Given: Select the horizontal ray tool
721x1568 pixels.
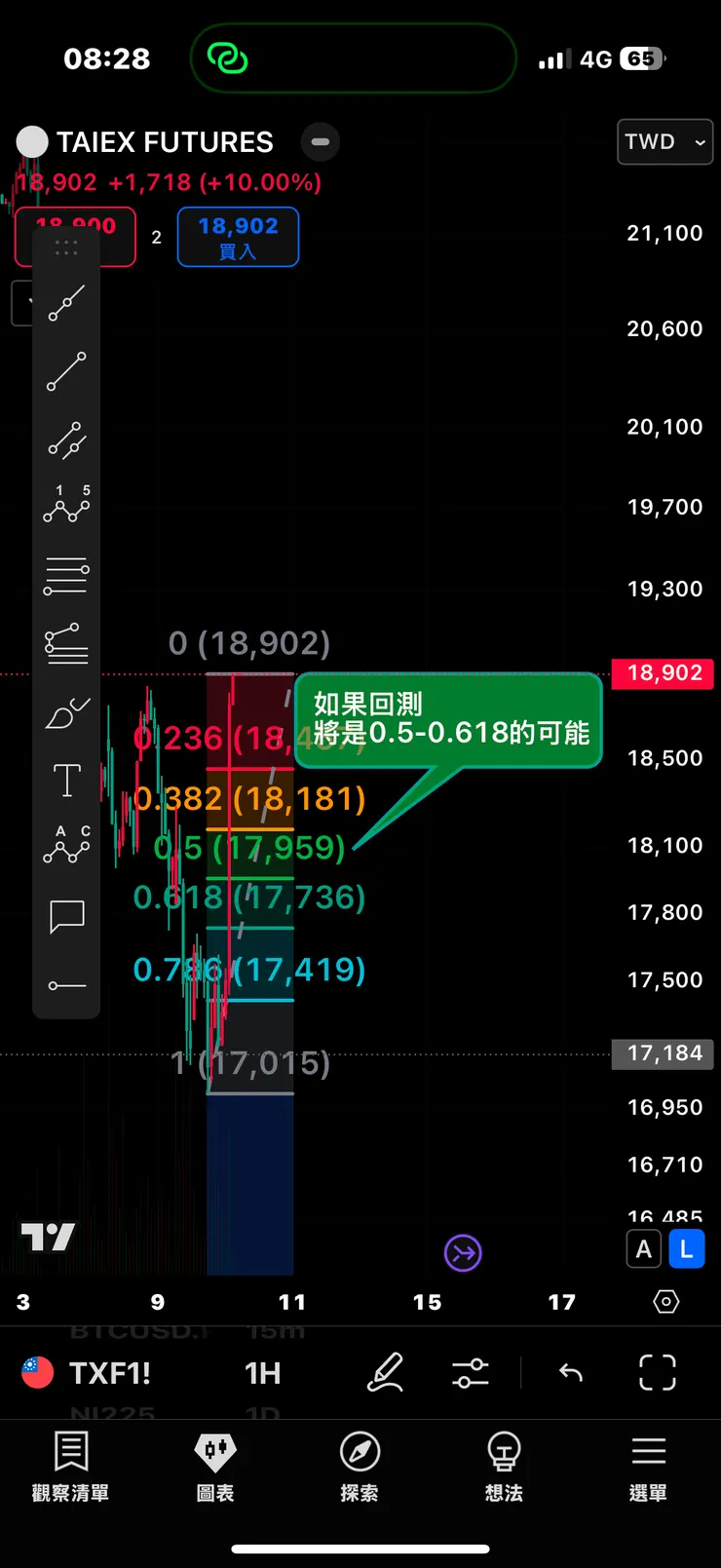Looking at the screenshot, I should (x=66, y=984).
